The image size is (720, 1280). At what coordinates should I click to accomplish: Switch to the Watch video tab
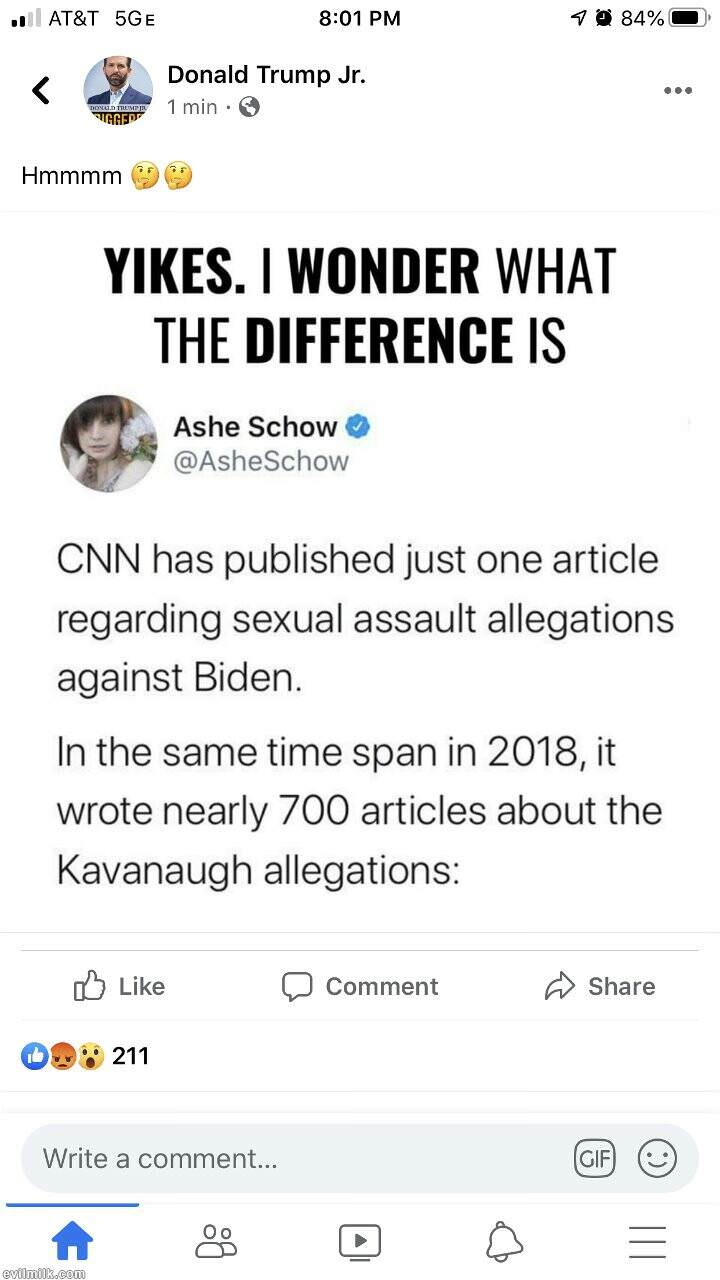pyautogui.click(x=360, y=1242)
